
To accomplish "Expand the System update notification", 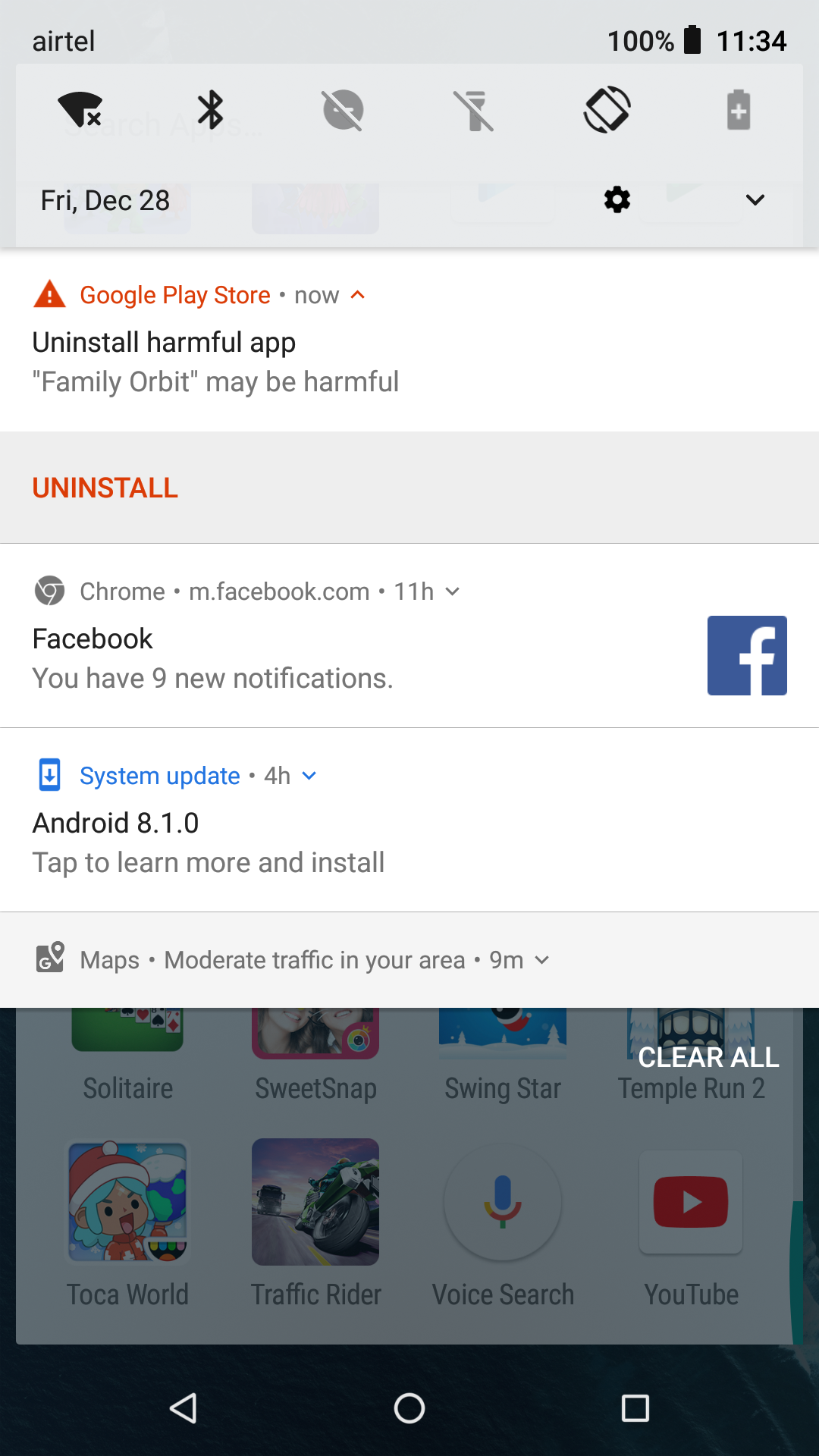I will coord(309,776).
